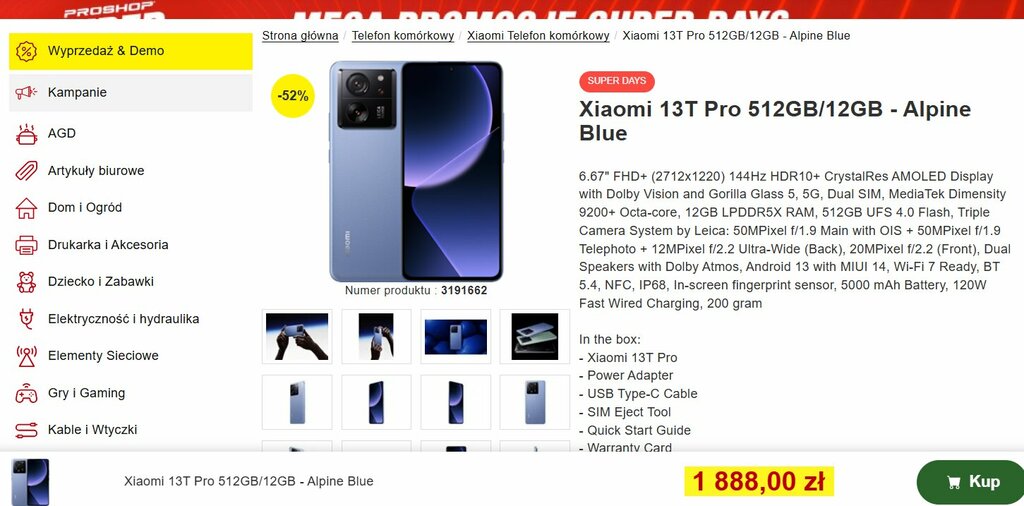Browse the AGD category

[x=61, y=133]
